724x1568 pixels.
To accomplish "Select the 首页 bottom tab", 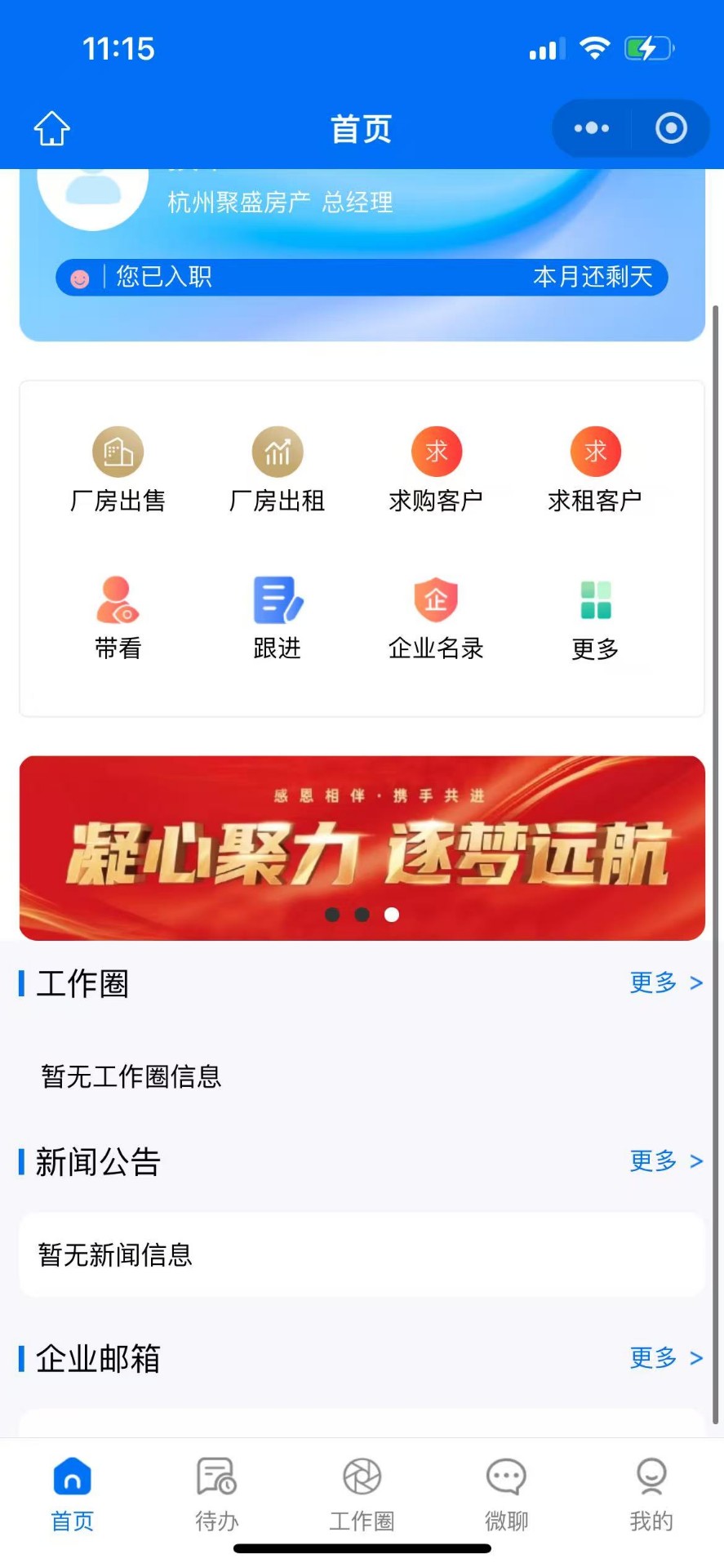I will [73, 1494].
